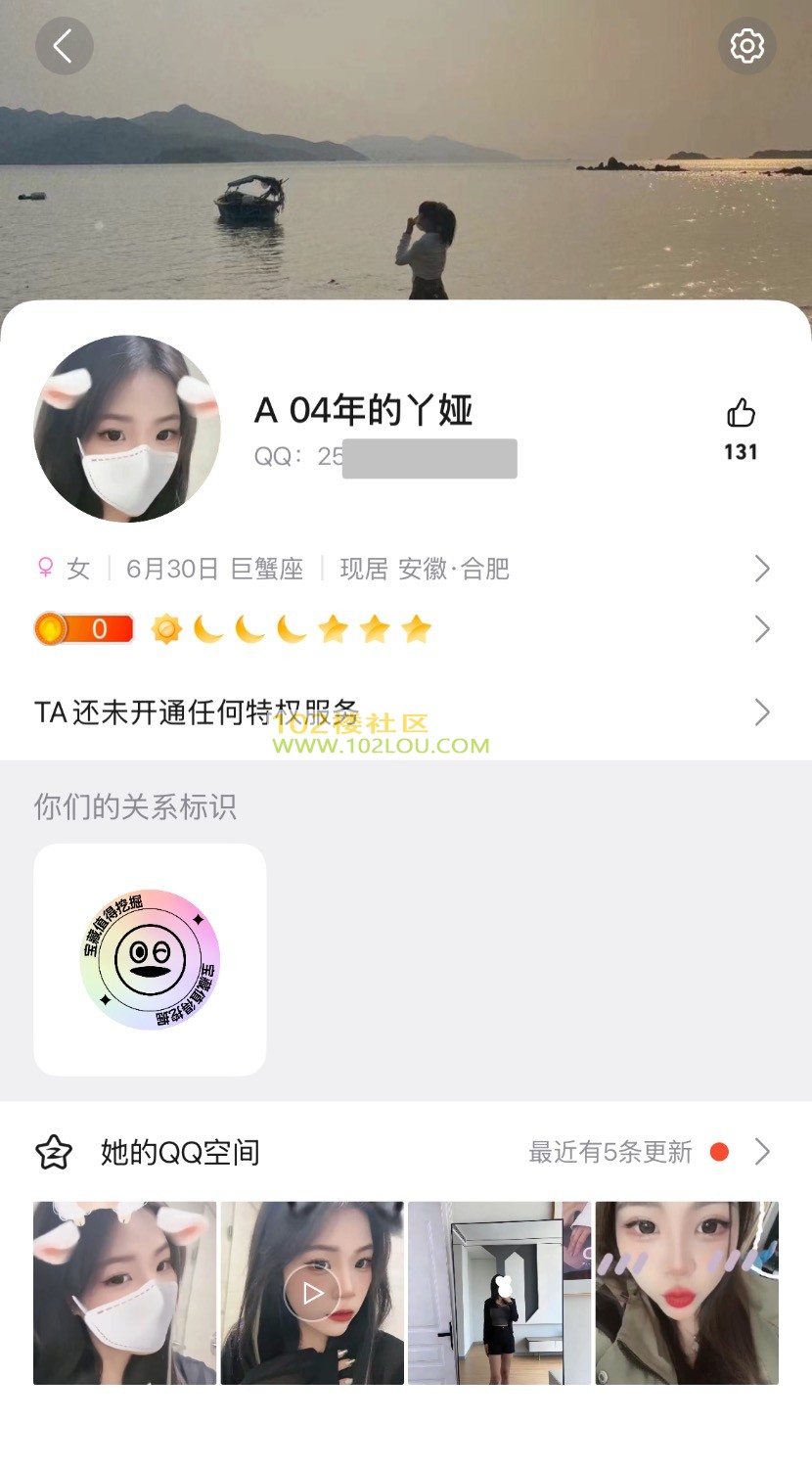Open the 宝藏值得挖掘 relationship badge card
Viewport: 812px width, 1468px height.
(150, 959)
